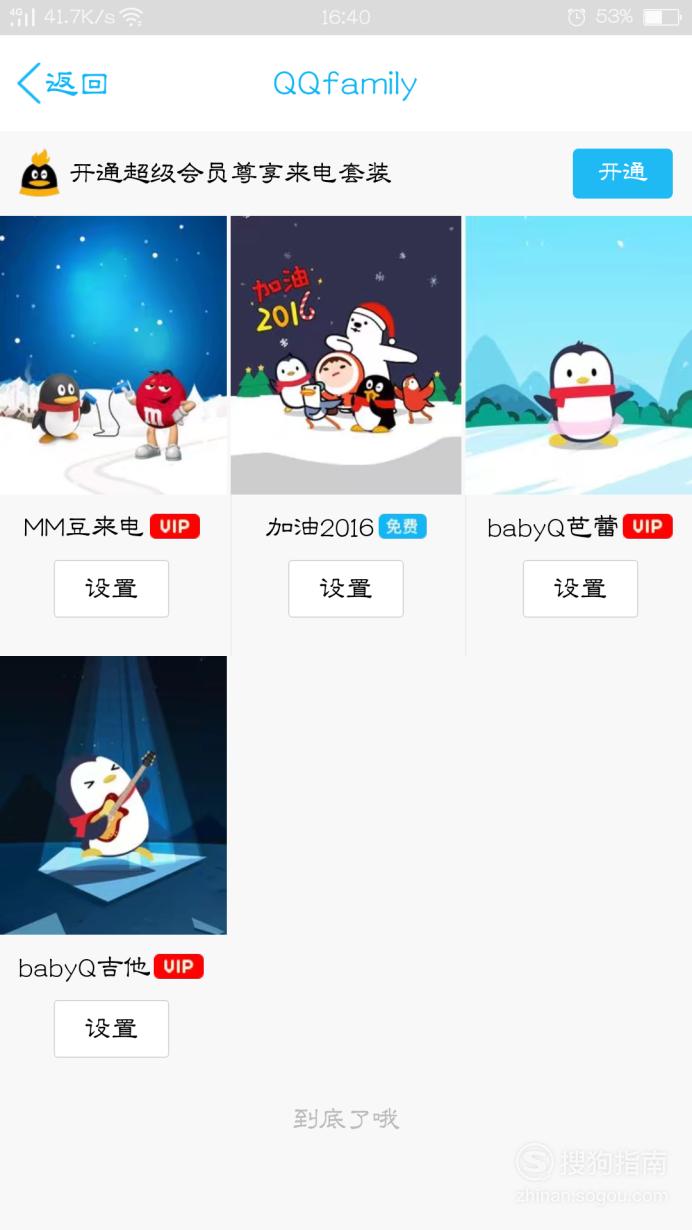The image size is (692, 1230).
Task: Tap 设置 under 加油2016
Action: 346,588
